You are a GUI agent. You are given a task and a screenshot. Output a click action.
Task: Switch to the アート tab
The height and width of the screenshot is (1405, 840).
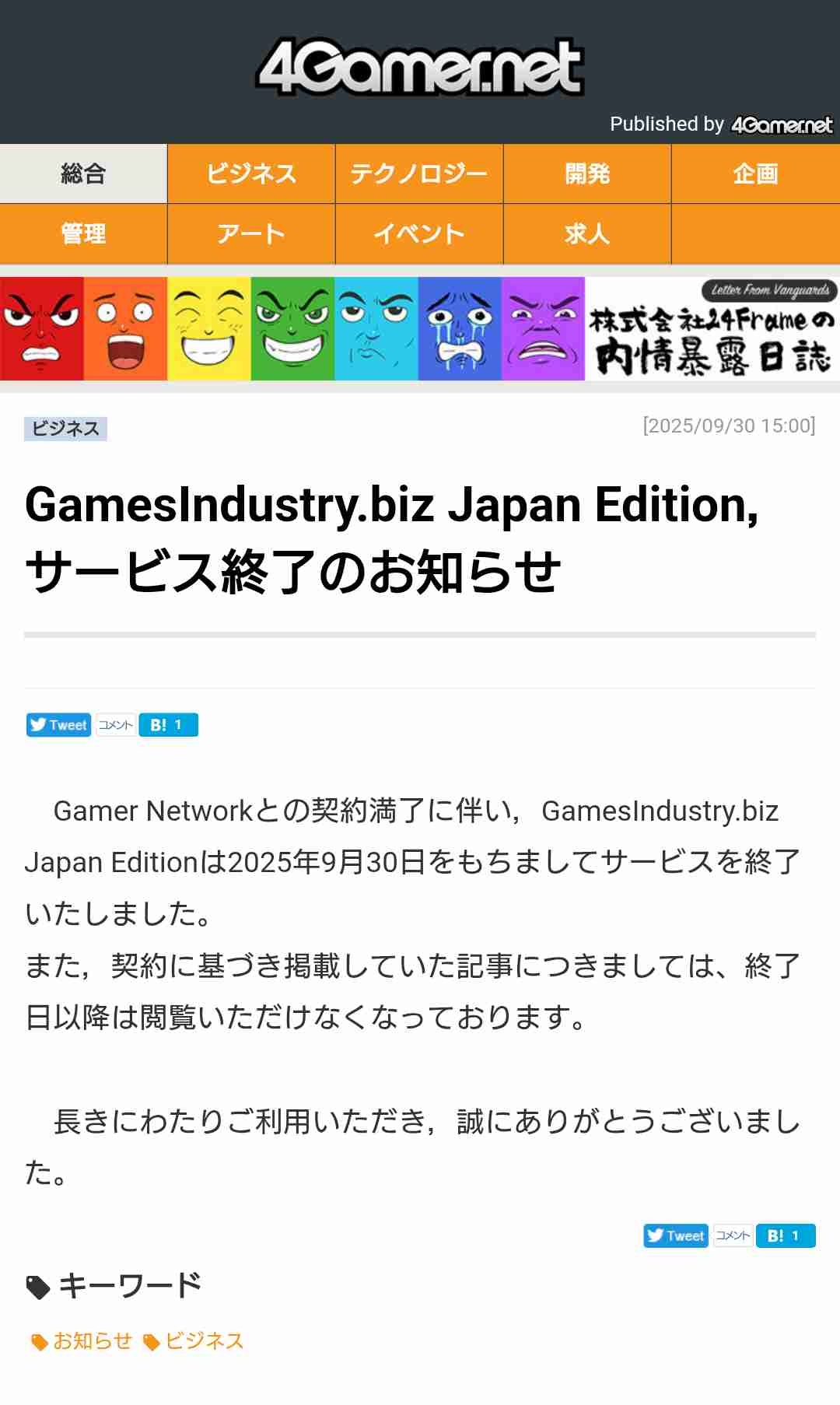(251, 233)
